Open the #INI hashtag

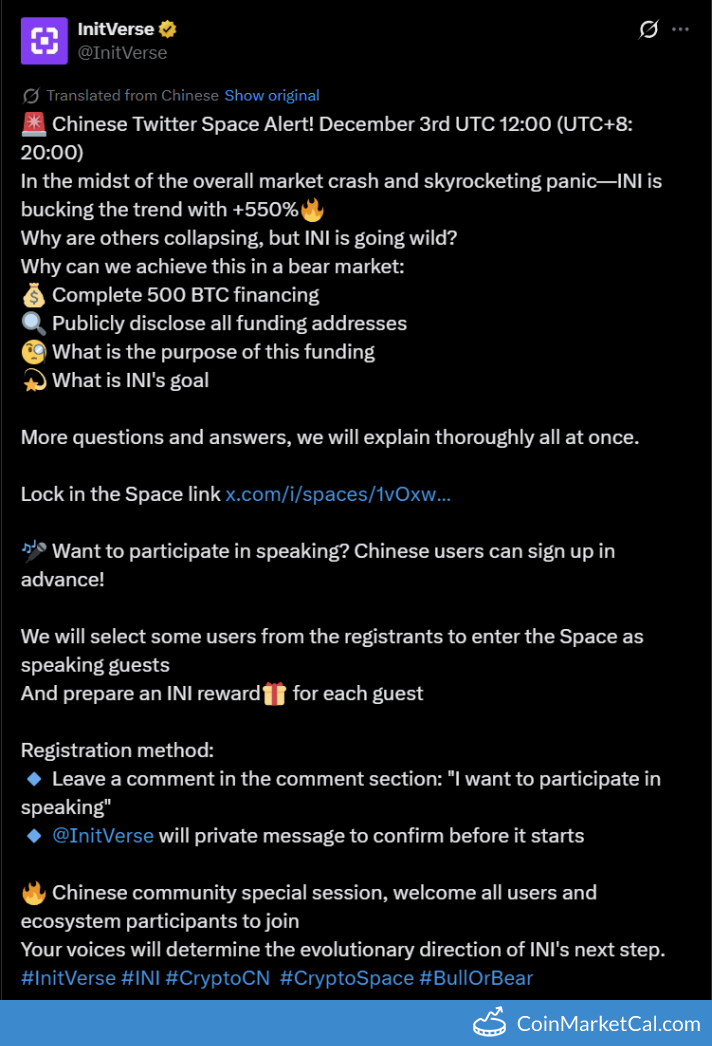140,978
